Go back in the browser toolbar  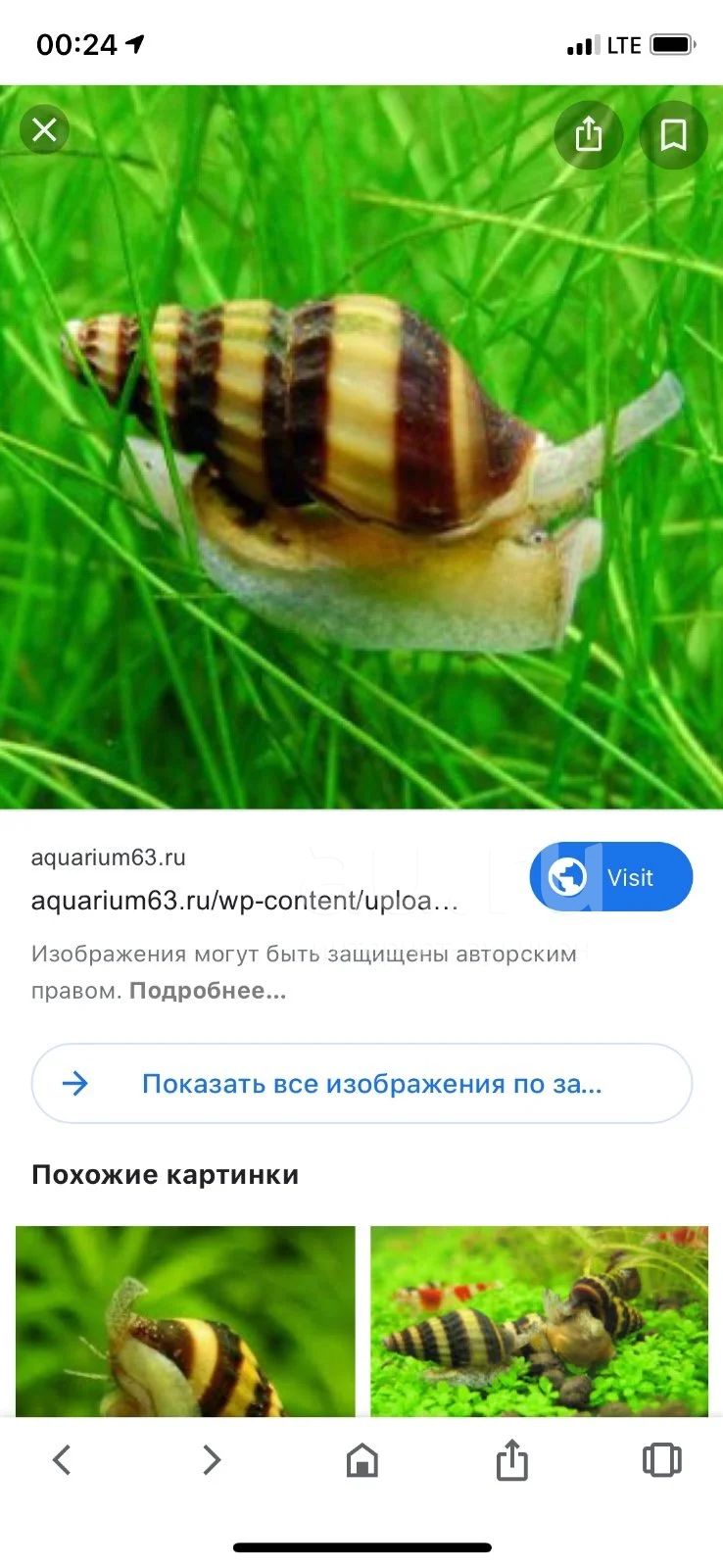point(62,1460)
